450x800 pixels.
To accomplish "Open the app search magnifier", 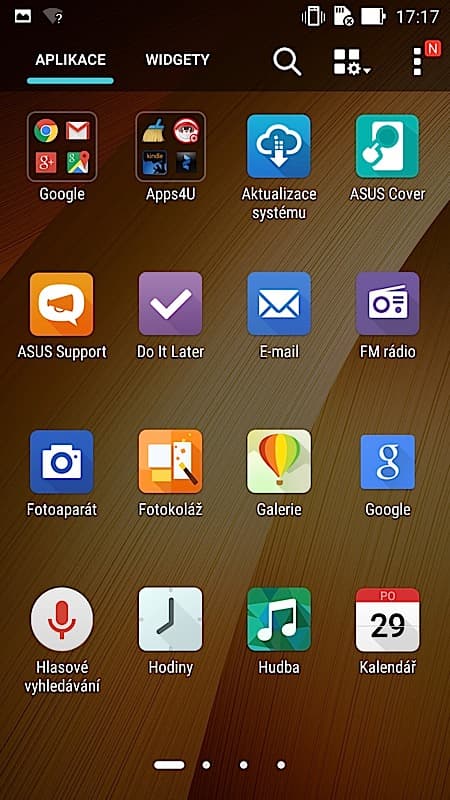I will pyautogui.click(x=287, y=62).
